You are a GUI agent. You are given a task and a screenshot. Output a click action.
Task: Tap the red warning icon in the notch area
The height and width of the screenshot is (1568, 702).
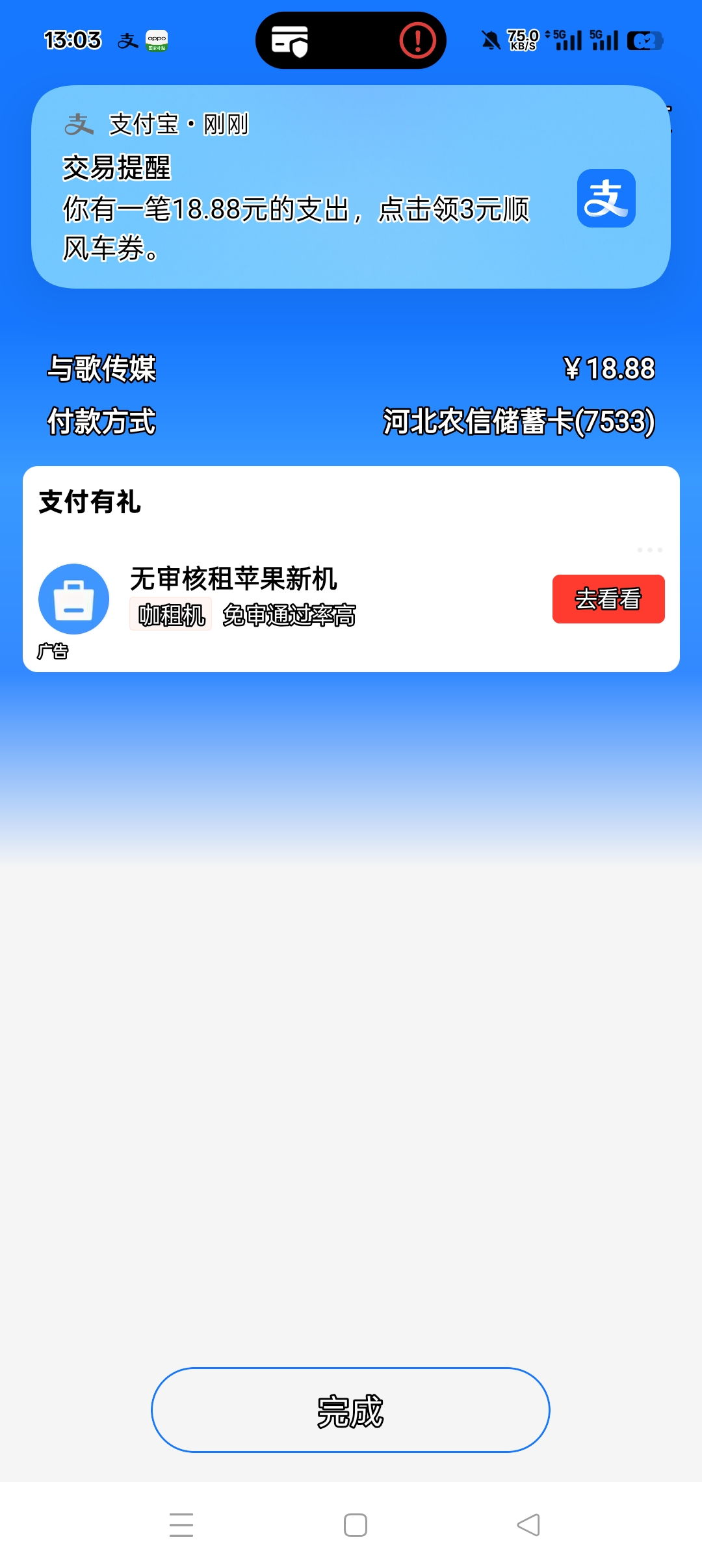click(419, 40)
